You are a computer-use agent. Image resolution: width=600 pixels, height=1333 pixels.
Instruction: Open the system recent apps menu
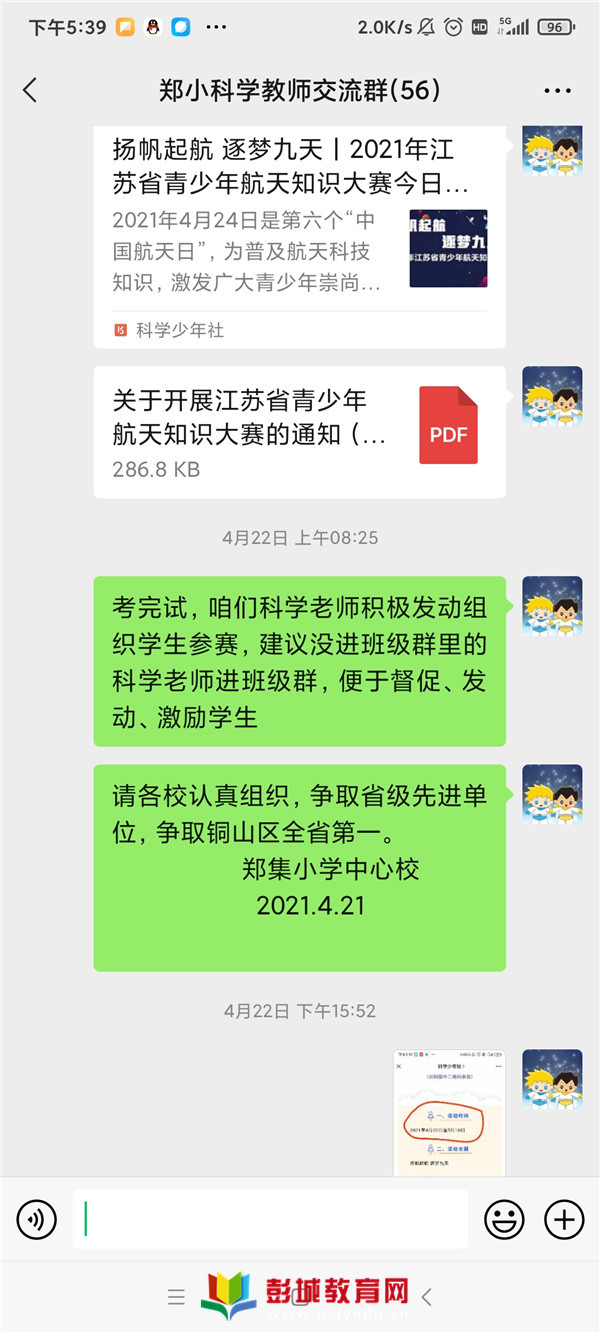(176, 1297)
